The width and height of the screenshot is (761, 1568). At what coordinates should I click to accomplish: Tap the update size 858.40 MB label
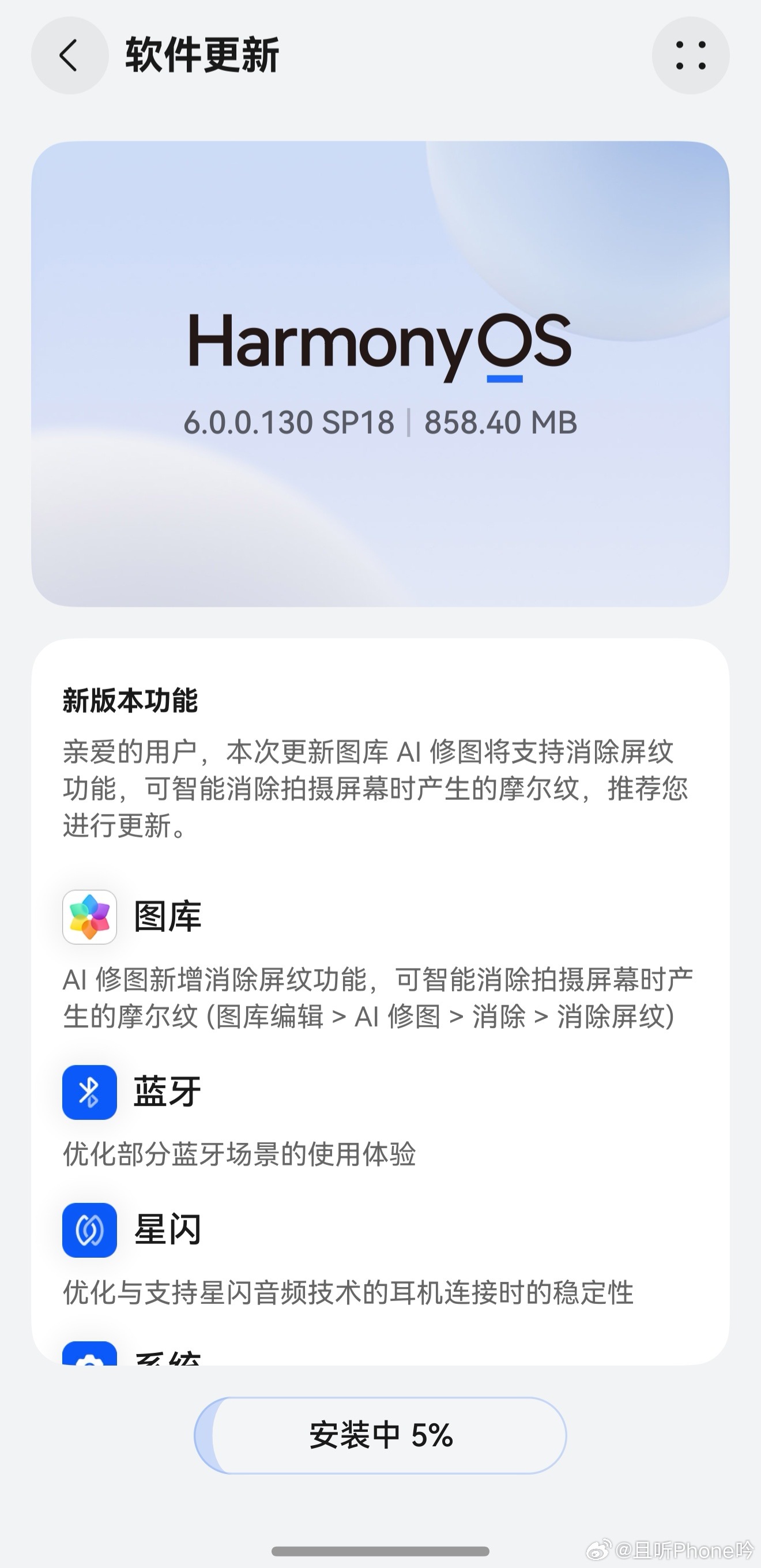click(499, 421)
